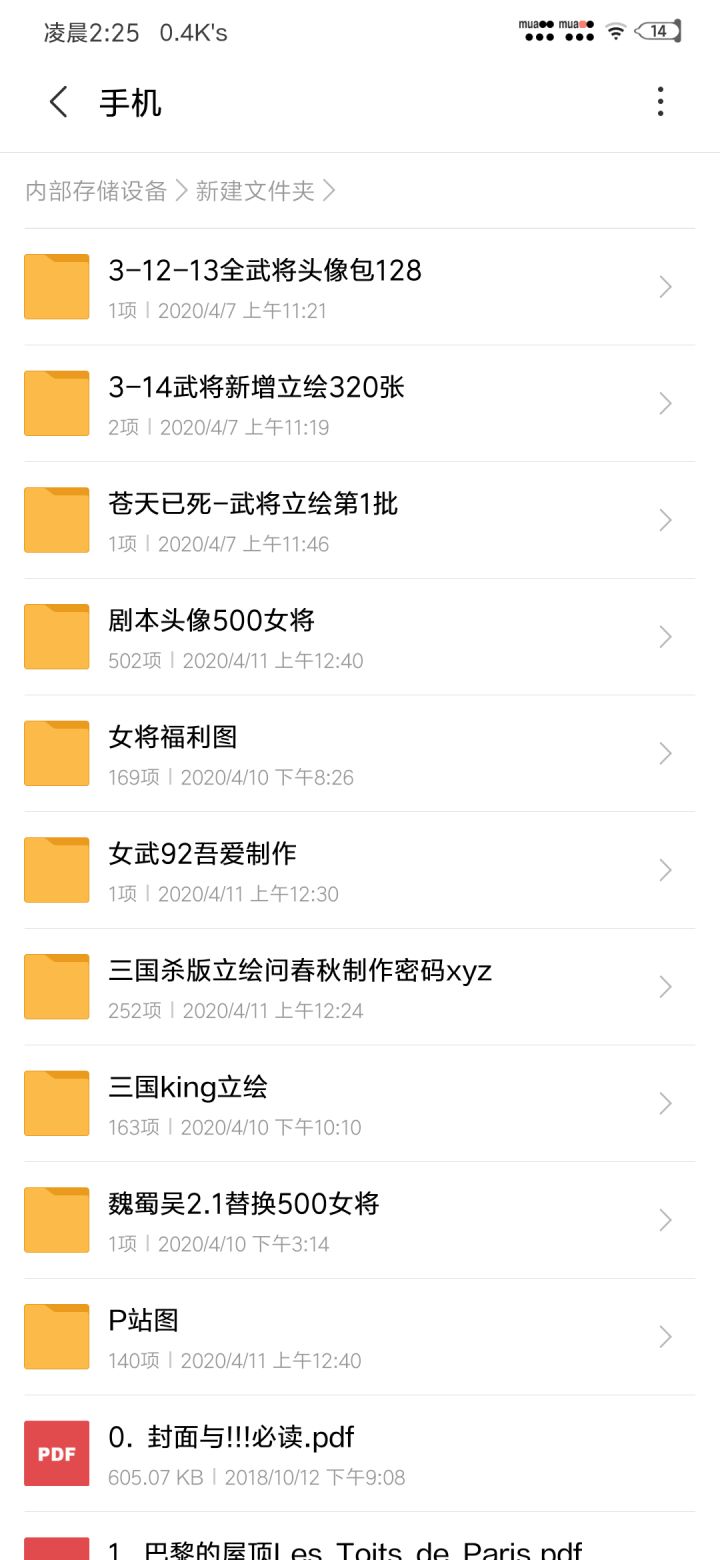
Task: Tap the 女武92吾爱制作 folder icon
Action: point(56,870)
